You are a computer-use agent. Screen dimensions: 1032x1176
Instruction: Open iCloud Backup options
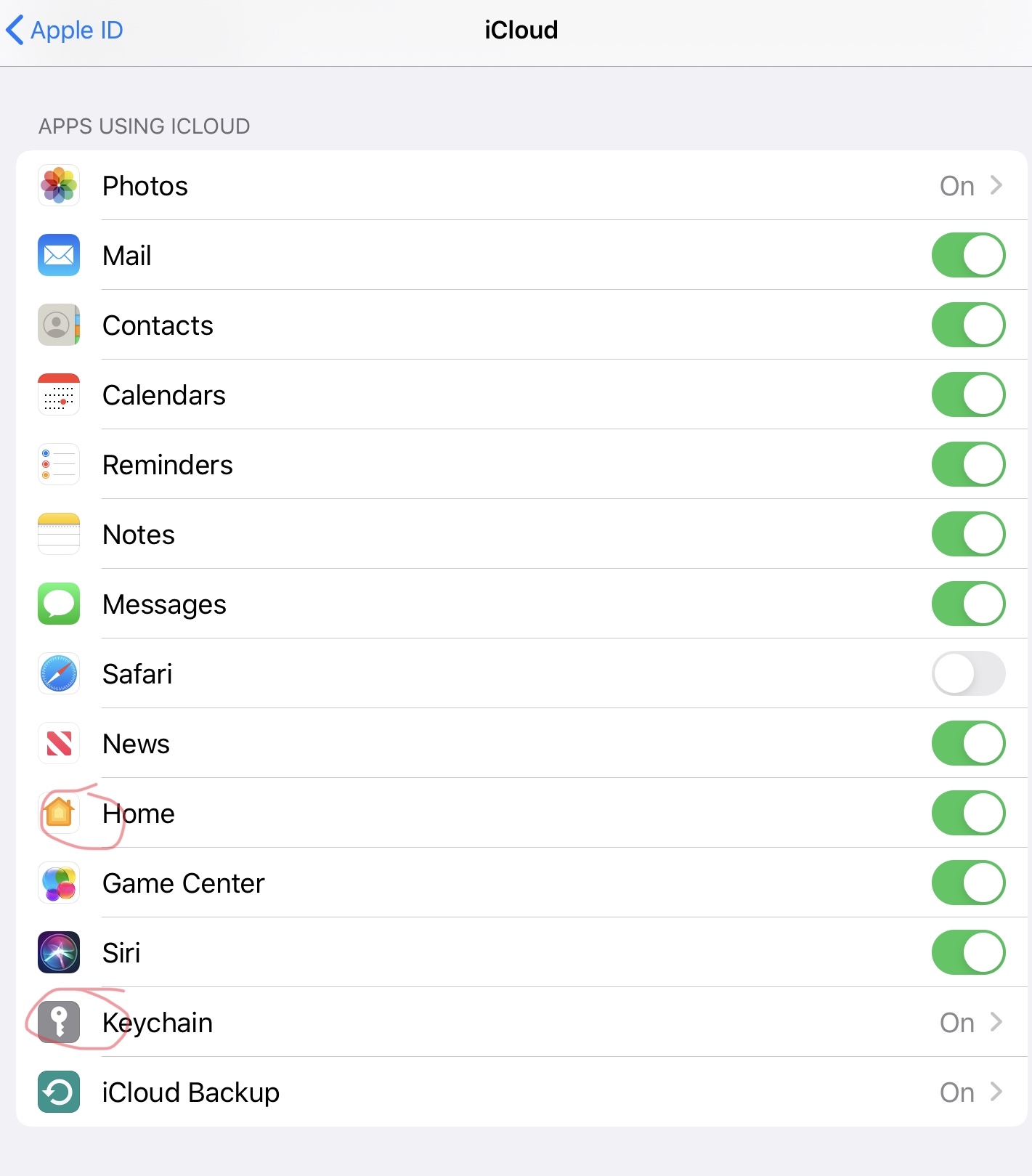coord(521,1092)
